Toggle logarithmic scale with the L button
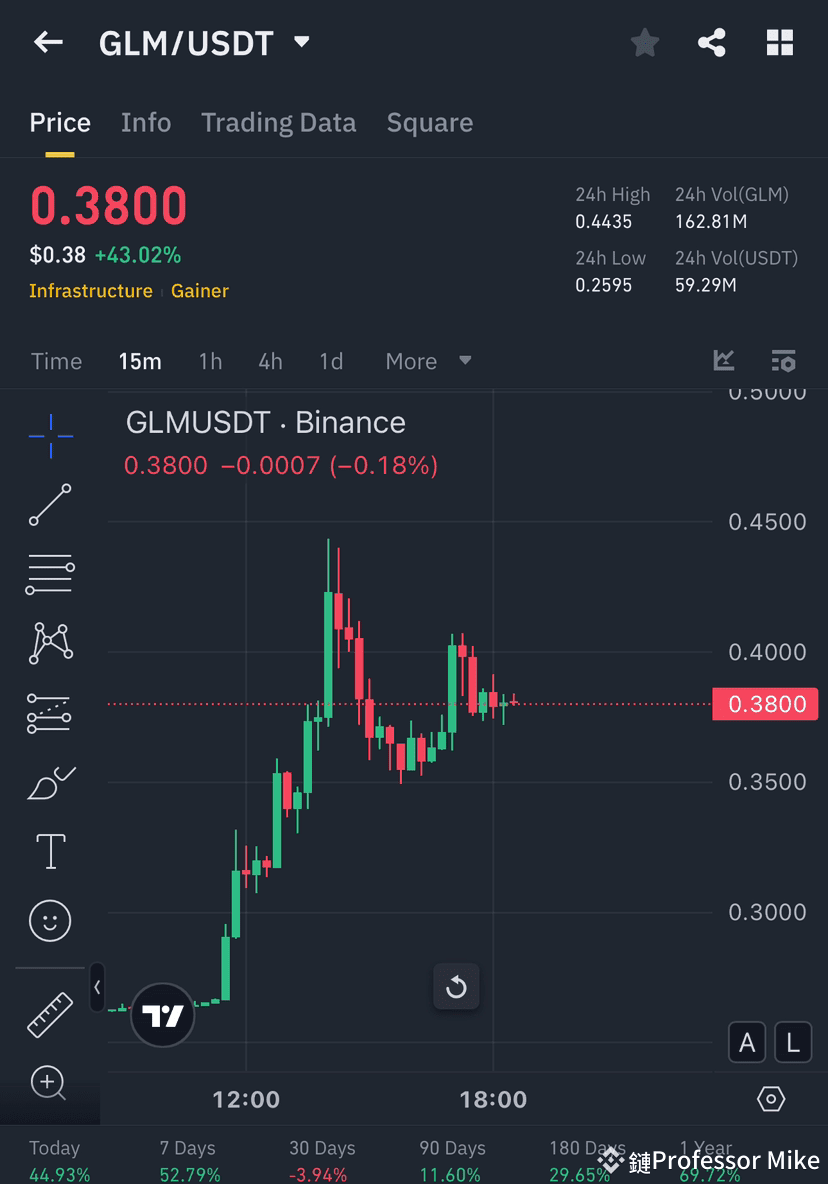 [793, 1042]
